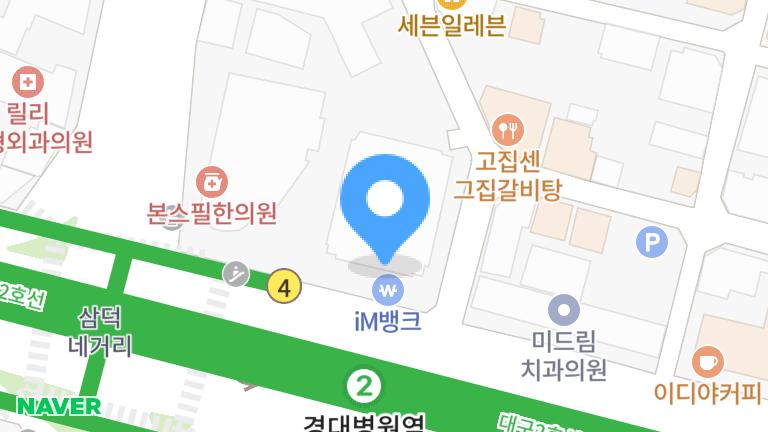Open the 경대병원역 line 2 station marker
This screenshot has width=768, height=432.
click(365, 385)
